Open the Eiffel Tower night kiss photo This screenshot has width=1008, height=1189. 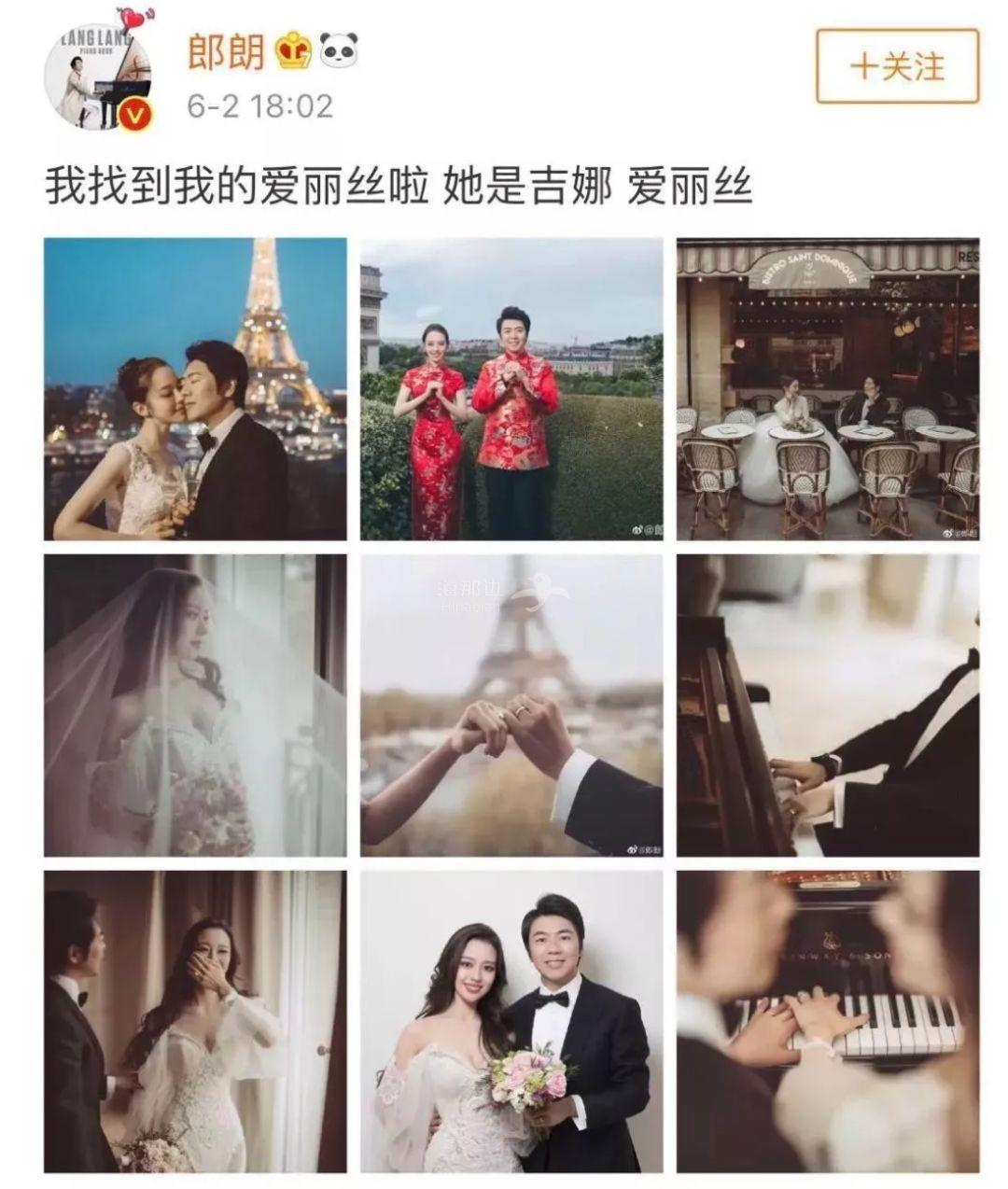pos(195,389)
